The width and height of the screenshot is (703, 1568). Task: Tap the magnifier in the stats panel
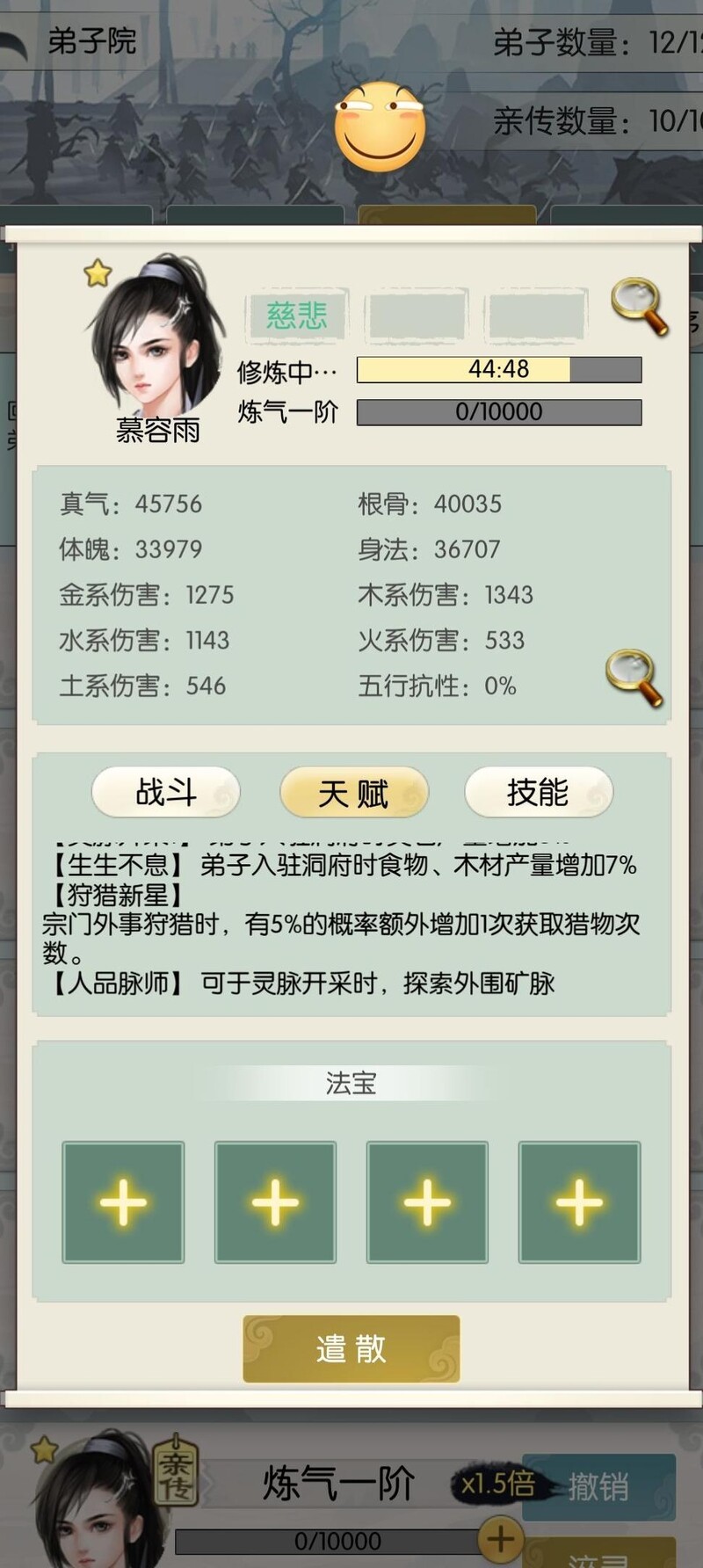tap(634, 677)
